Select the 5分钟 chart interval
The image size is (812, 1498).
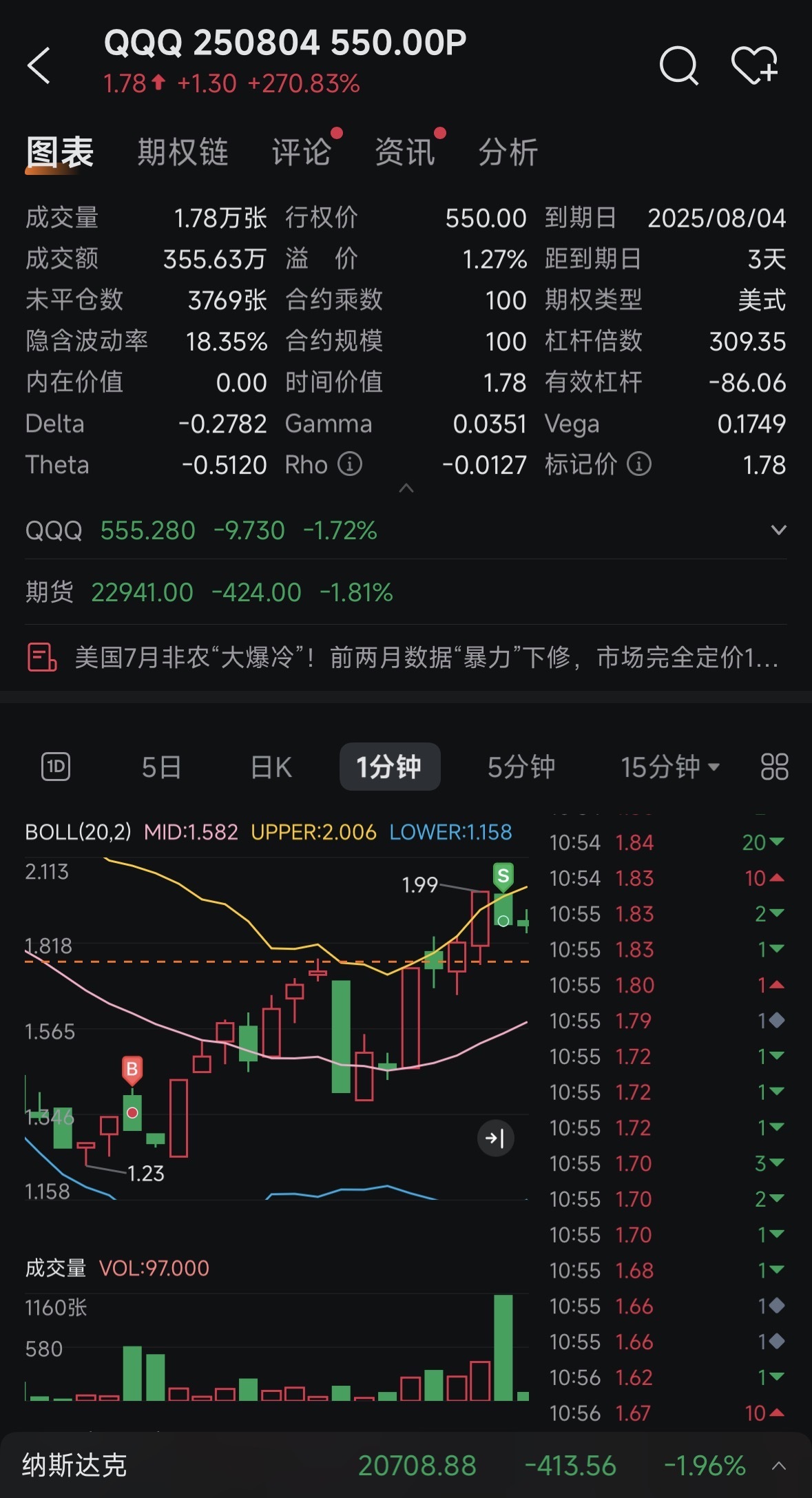point(521,767)
